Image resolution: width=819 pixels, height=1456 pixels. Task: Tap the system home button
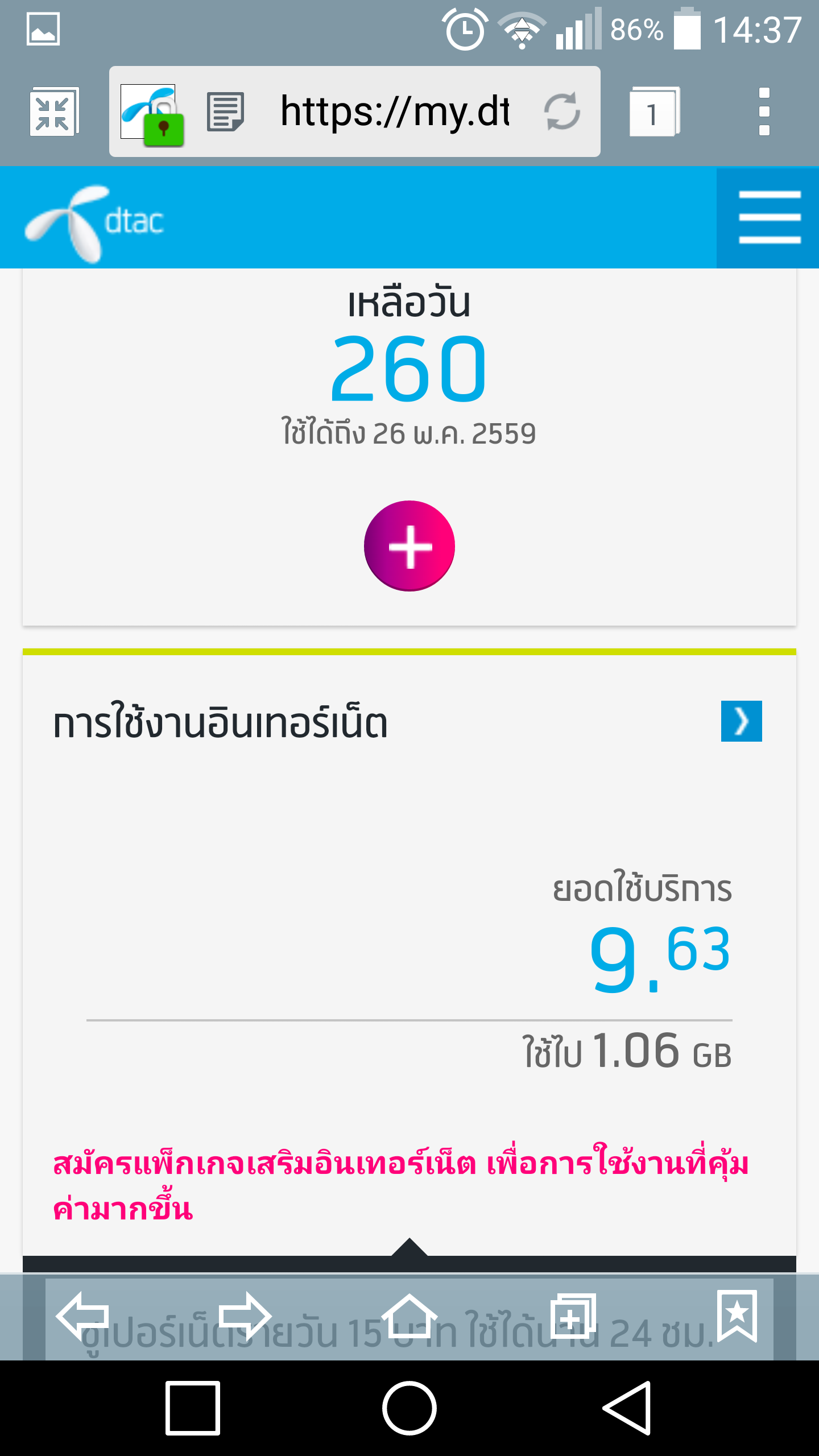coord(409,1408)
